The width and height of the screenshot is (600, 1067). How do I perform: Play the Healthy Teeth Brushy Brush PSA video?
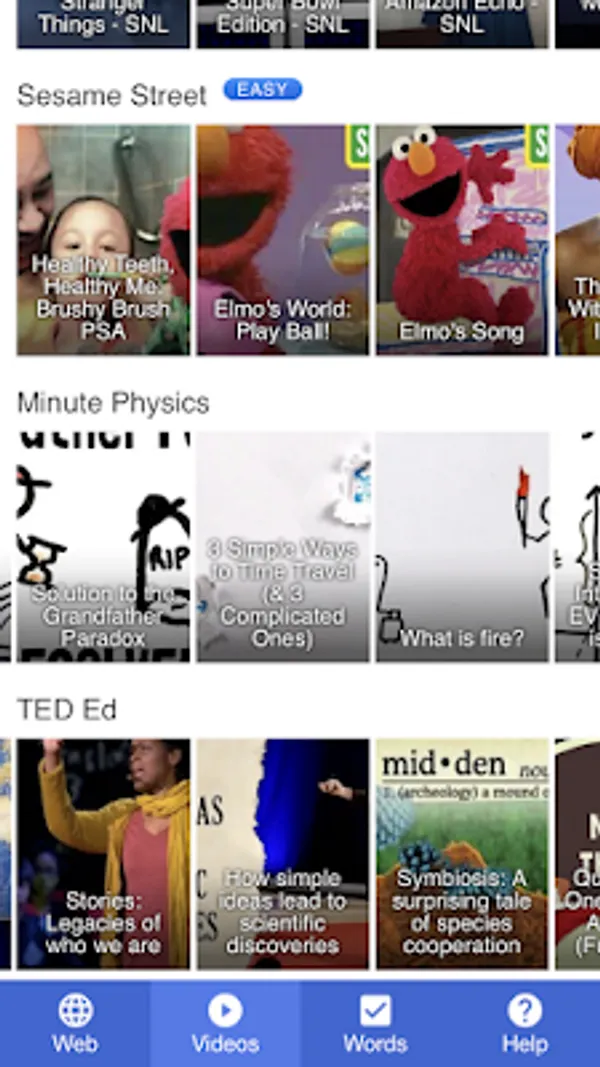(x=103, y=240)
